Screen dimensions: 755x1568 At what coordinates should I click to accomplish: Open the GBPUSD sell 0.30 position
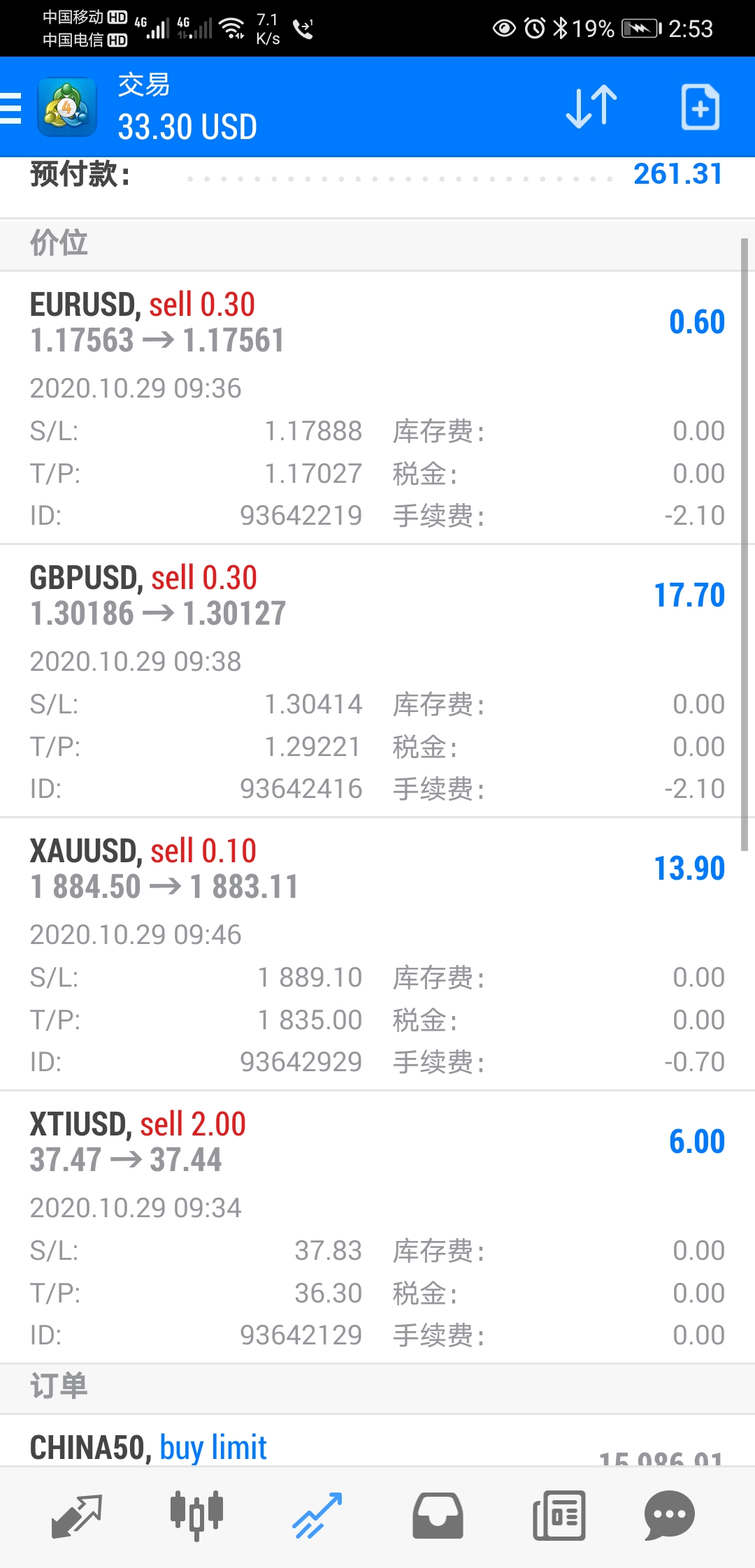pyautogui.click(x=377, y=681)
